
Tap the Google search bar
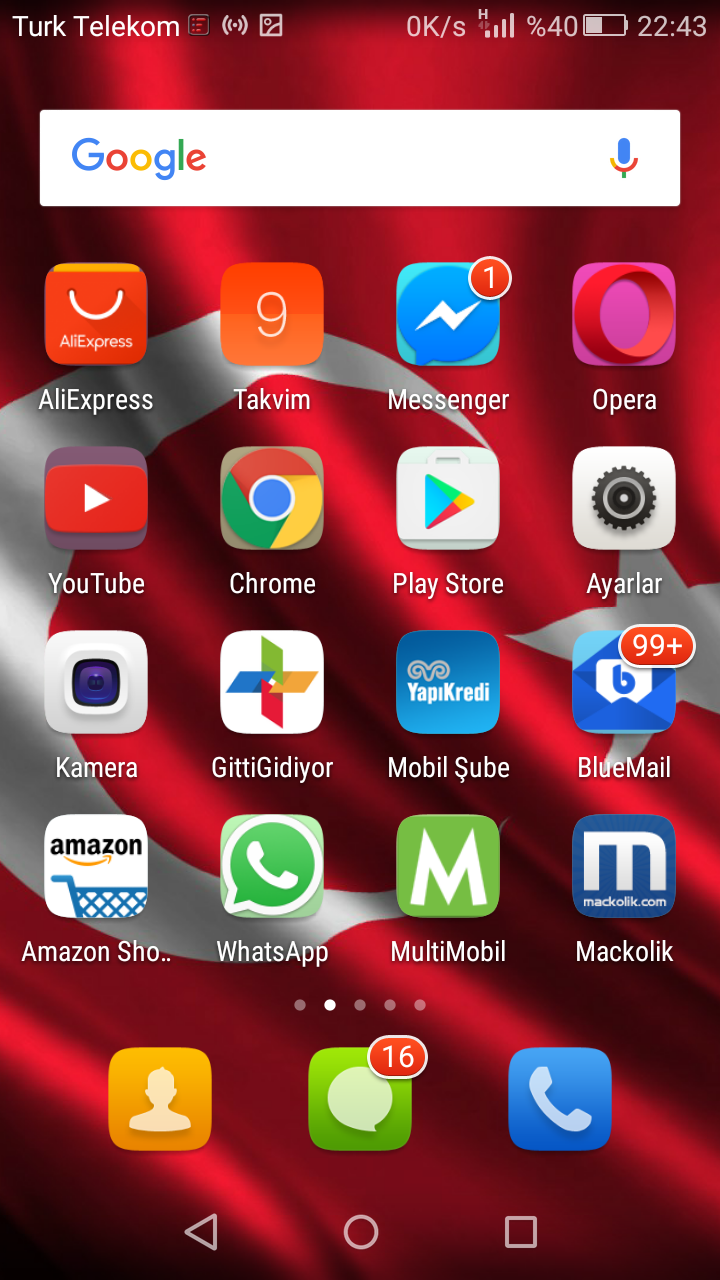(330, 158)
